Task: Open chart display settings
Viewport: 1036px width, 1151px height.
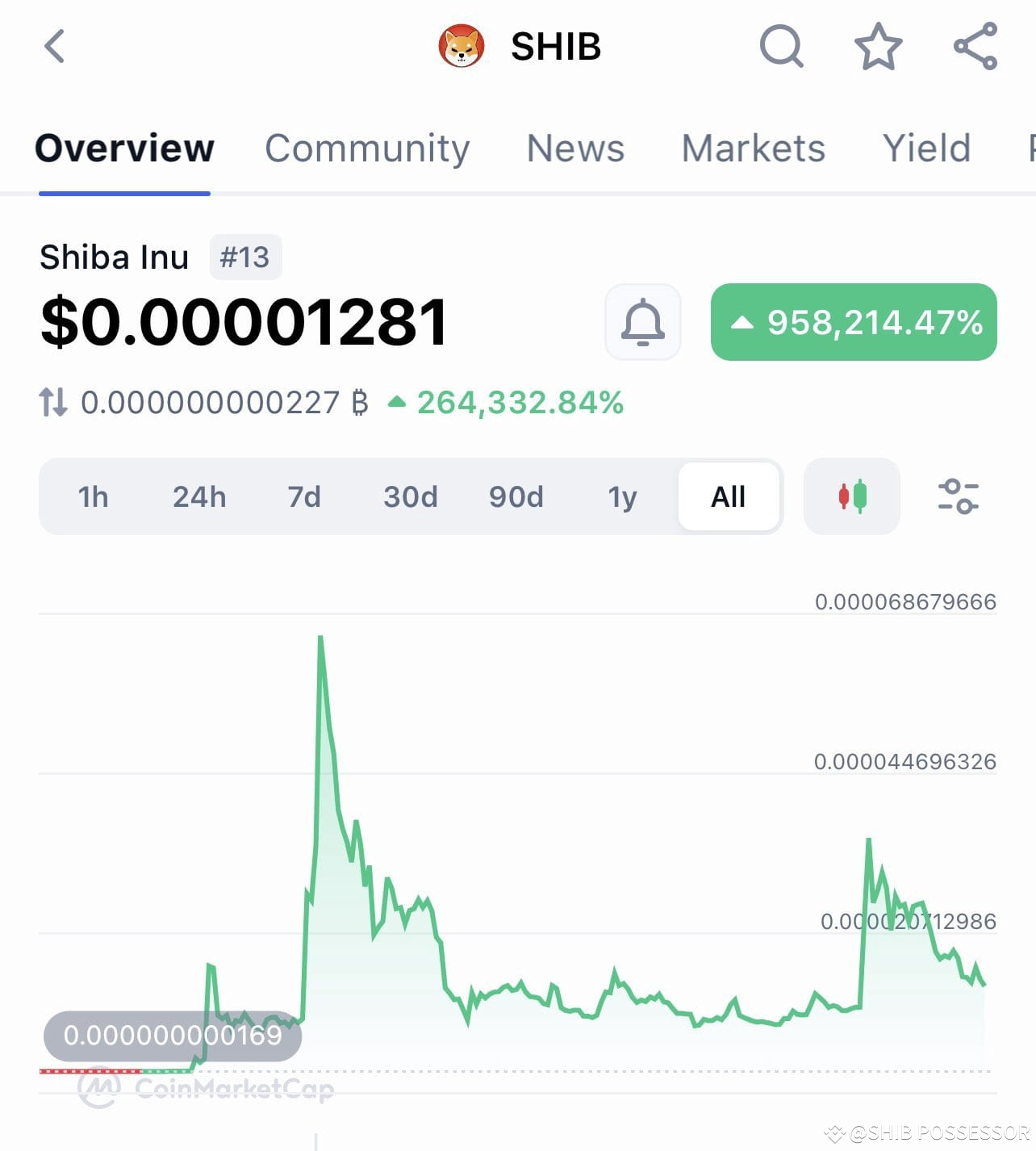Action: point(959,496)
